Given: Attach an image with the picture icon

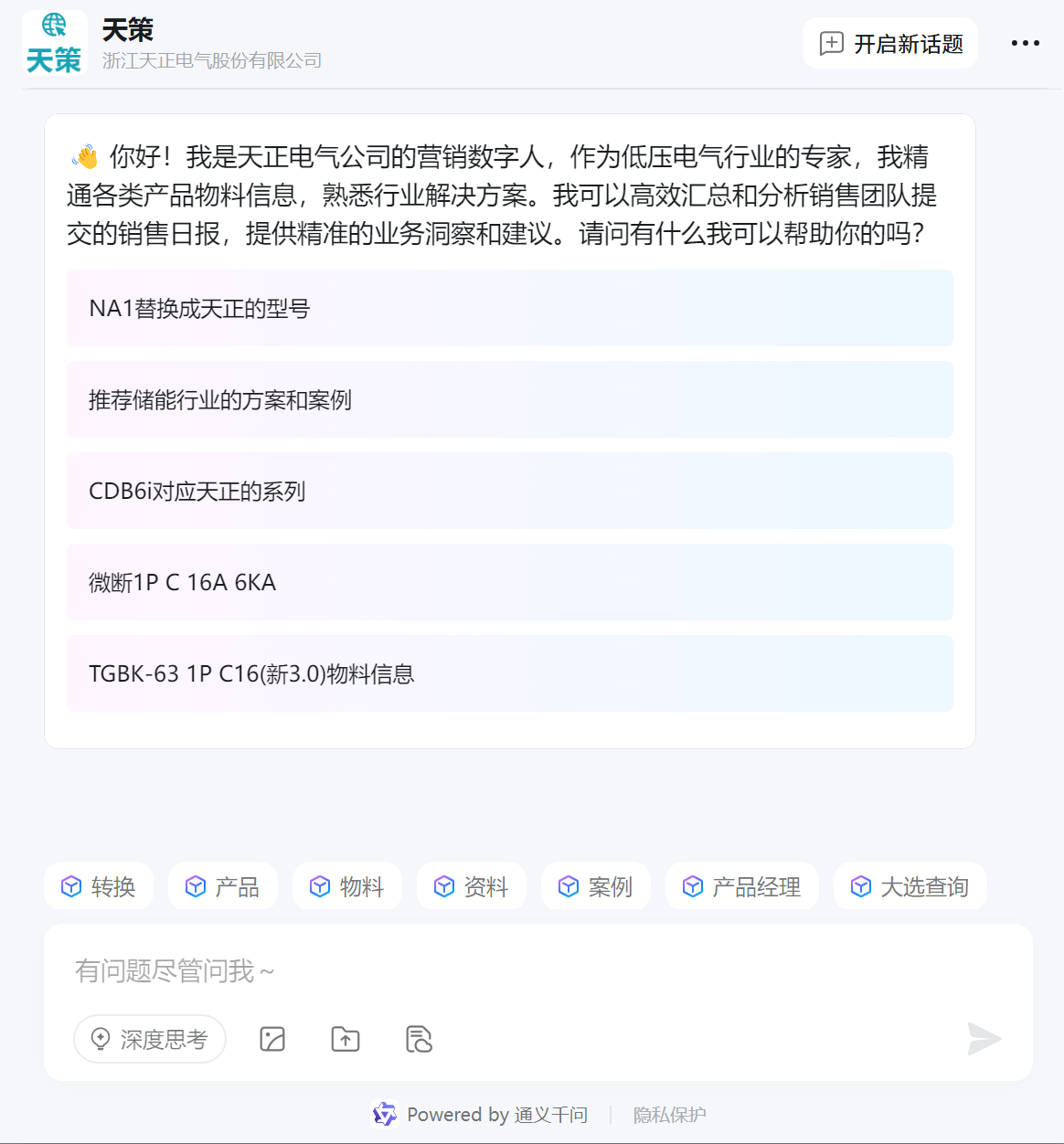Looking at the screenshot, I should [x=272, y=1039].
